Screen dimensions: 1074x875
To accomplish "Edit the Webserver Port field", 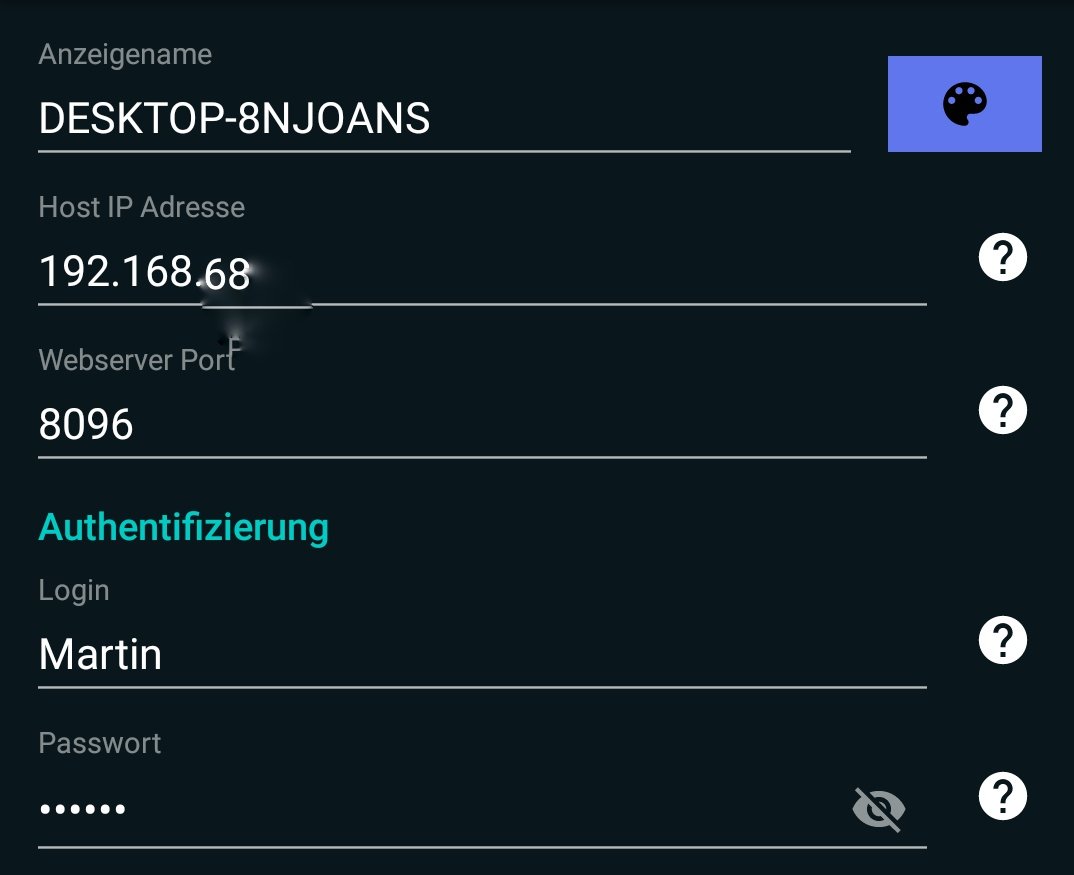I will pyautogui.click(x=480, y=425).
